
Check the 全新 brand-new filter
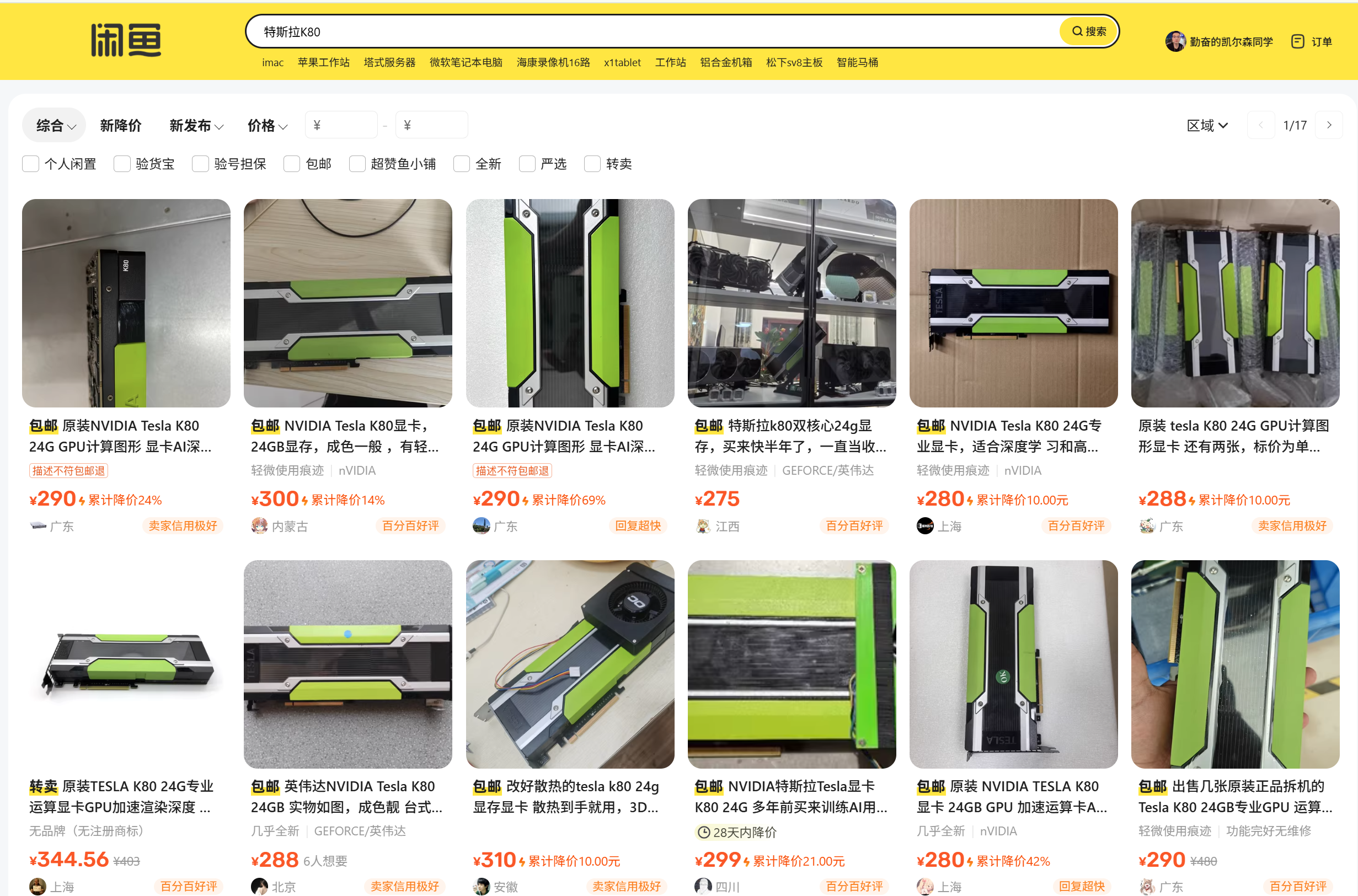pos(461,164)
